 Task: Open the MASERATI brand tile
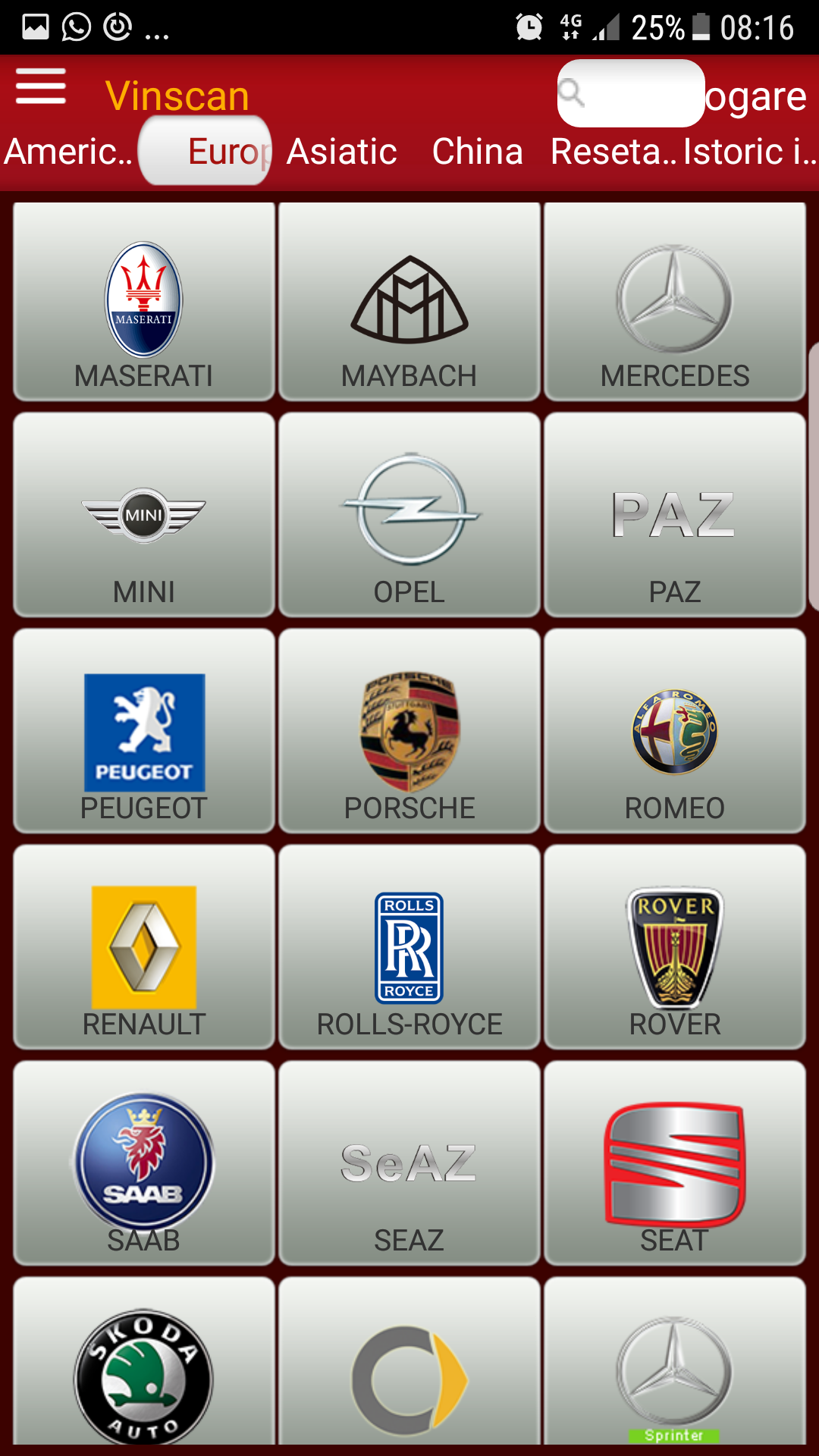[144, 301]
